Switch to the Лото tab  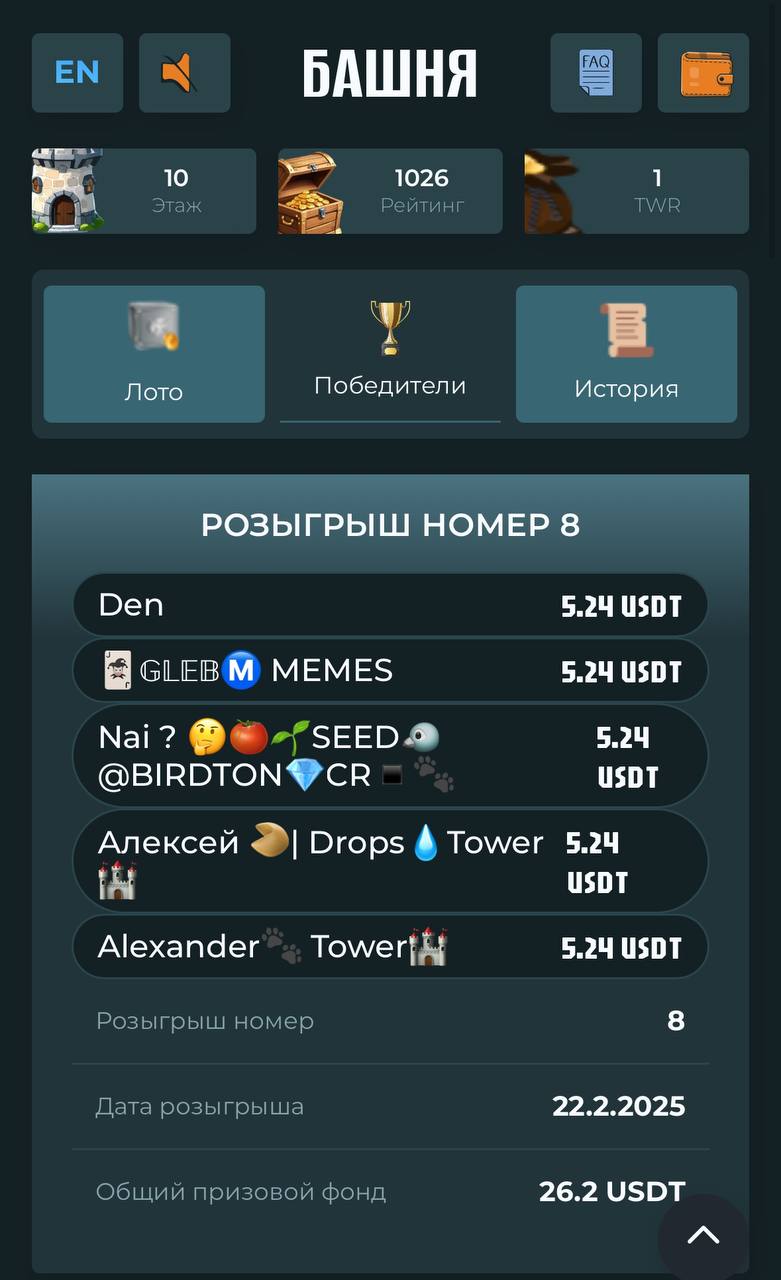tap(154, 354)
